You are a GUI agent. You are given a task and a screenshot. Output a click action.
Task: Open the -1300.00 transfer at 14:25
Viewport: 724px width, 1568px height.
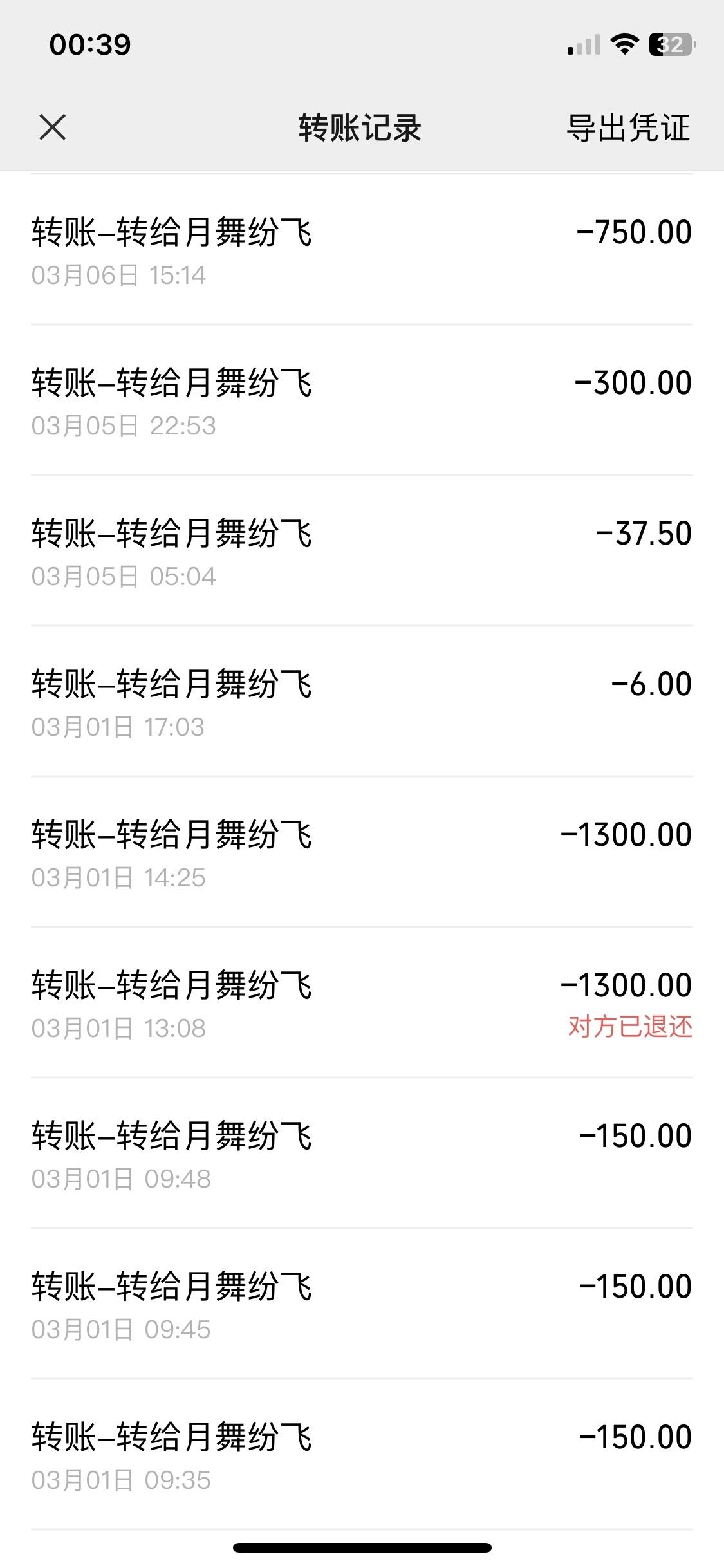point(362,852)
